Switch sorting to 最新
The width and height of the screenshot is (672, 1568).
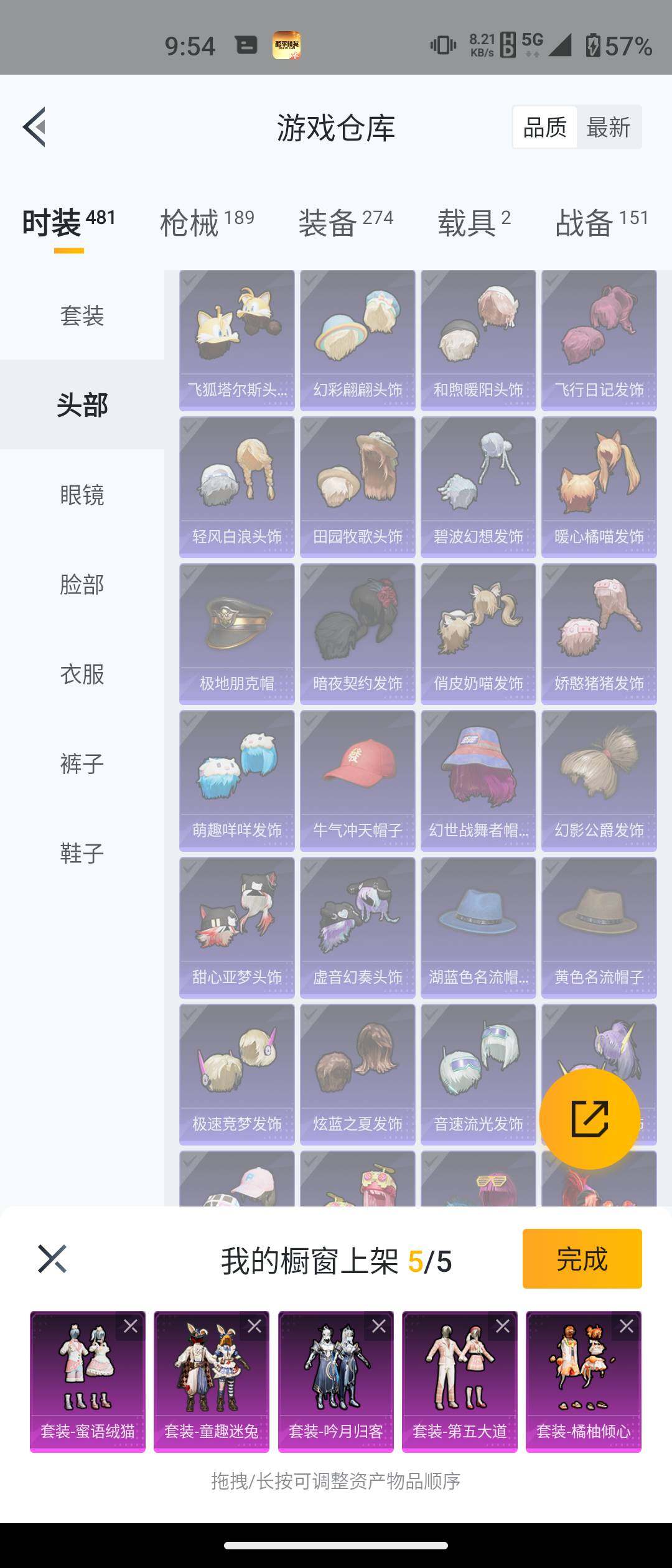(608, 127)
